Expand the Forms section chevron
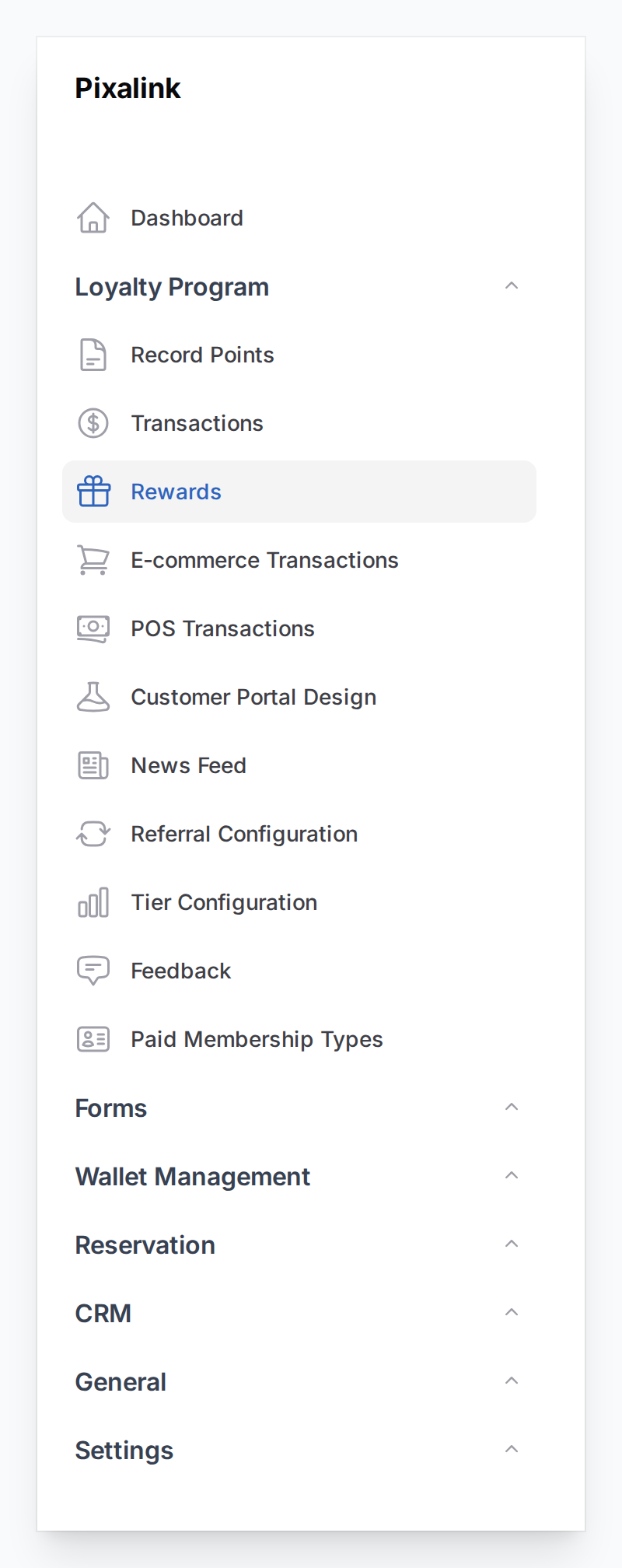622x1568 pixels. [x=511, y=1105]
